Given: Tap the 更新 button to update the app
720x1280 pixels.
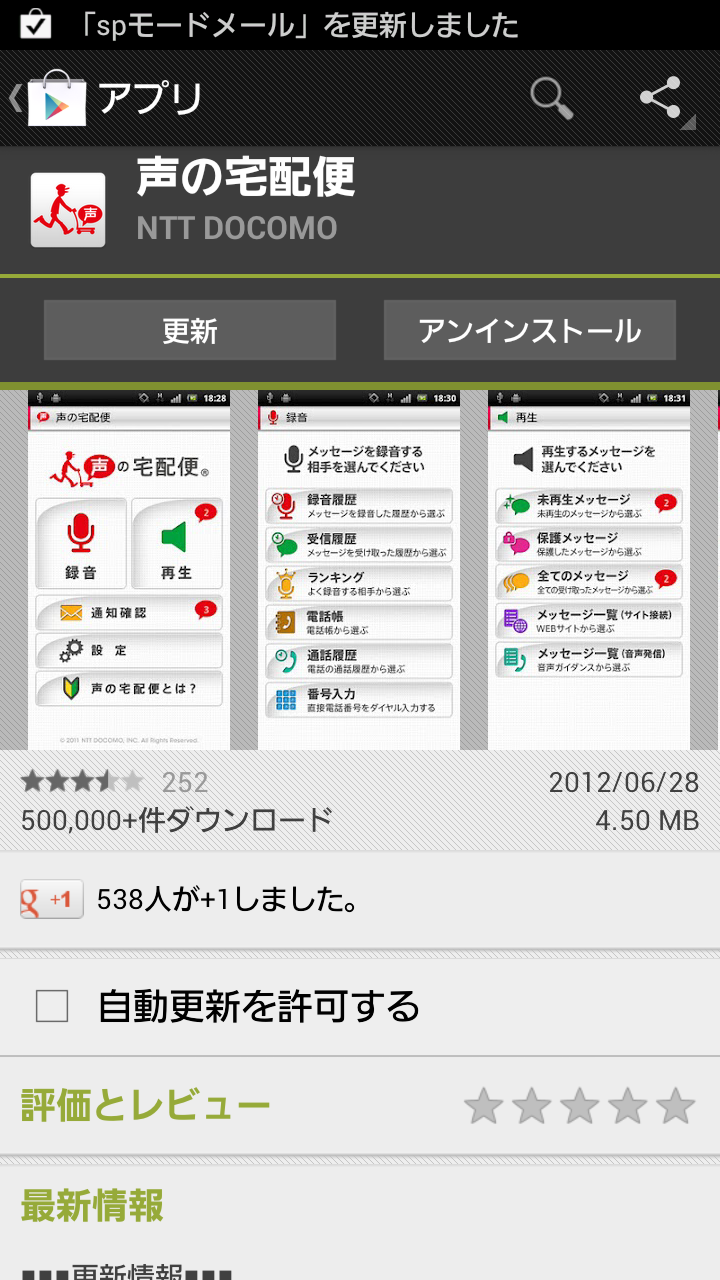Looking at the screenshot, I should (x=190, y=330).
